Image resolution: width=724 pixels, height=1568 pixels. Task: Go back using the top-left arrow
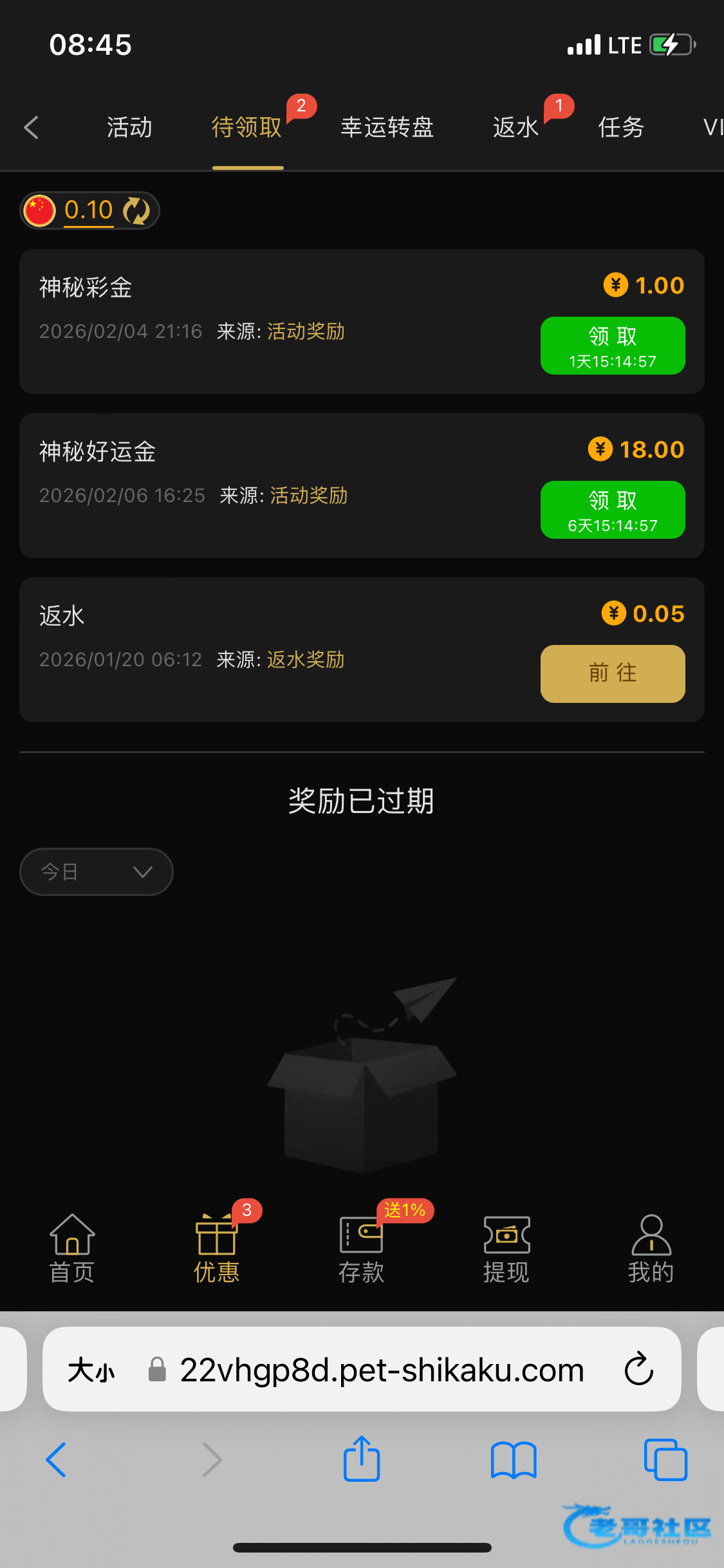click(x=31, y=127)
